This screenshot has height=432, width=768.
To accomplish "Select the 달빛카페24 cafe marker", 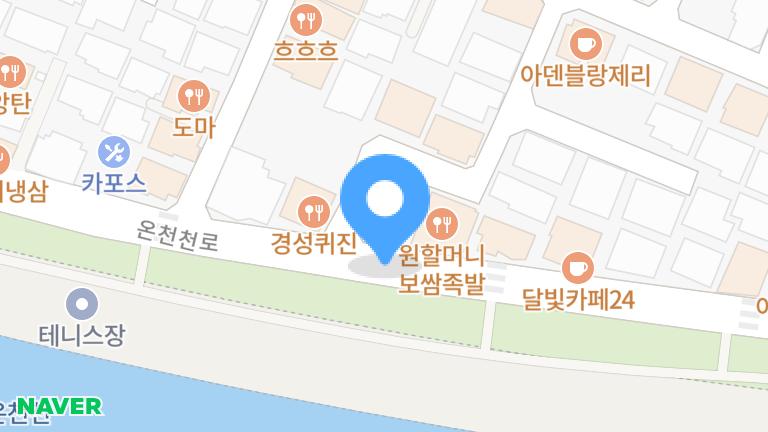I will pos(578,267).
